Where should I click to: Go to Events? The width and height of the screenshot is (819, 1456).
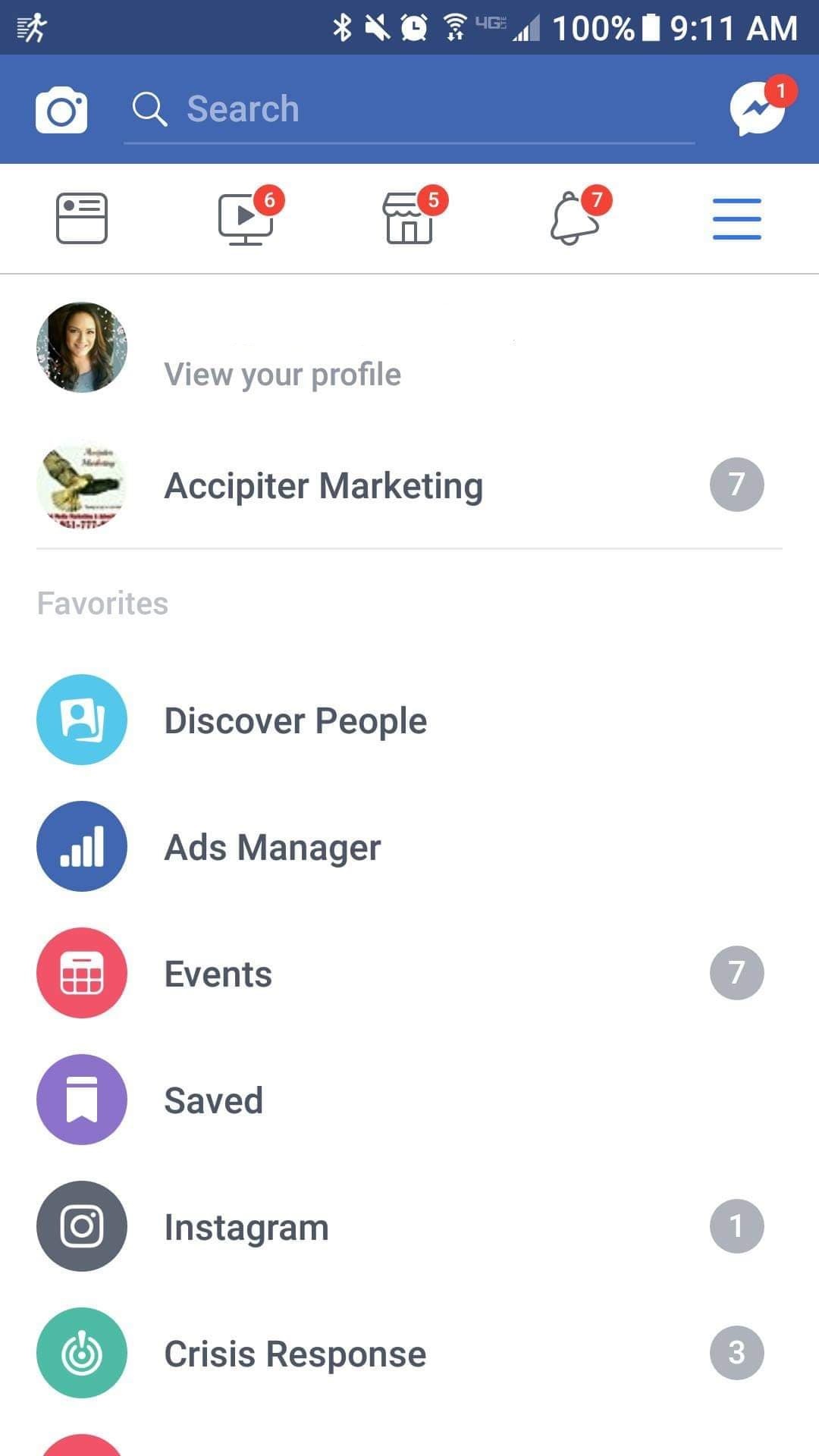[x=218, y=974]
